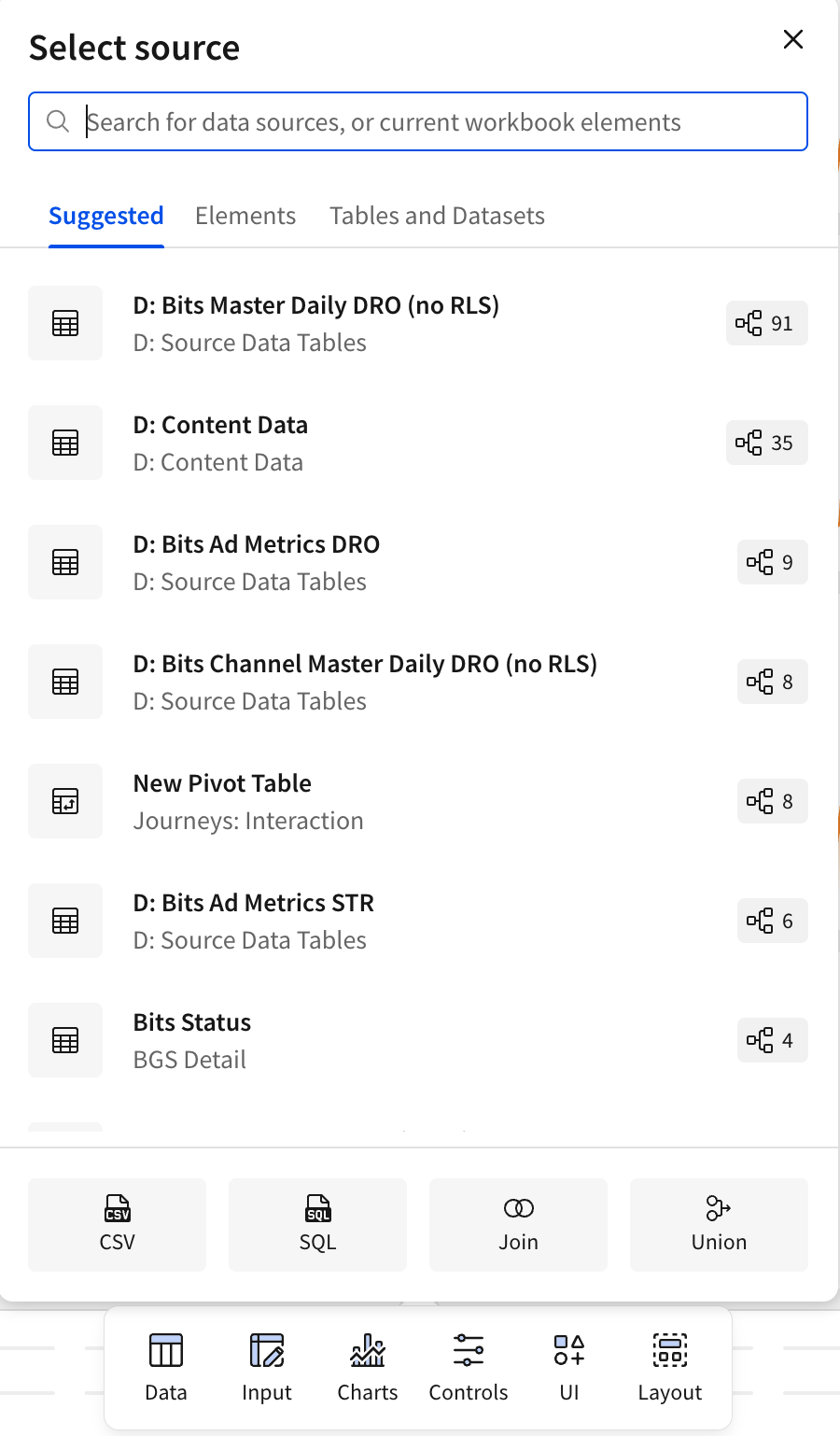This screenshot has height=1436, width=840.
Task: Tap the Join button
Action: click(x=518, y=1224)
